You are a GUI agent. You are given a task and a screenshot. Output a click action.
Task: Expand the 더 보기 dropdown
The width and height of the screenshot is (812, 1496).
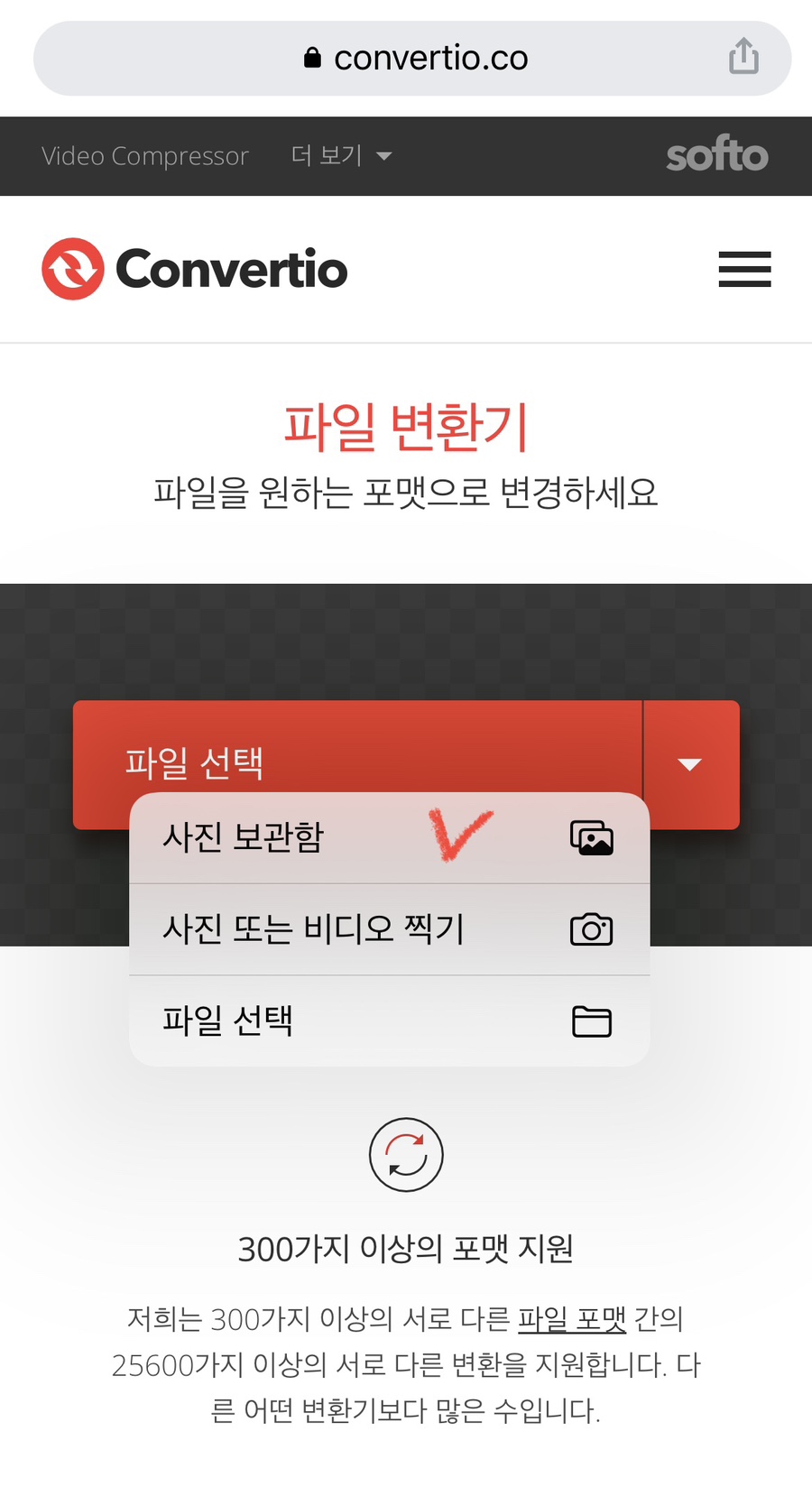point(341,156)
